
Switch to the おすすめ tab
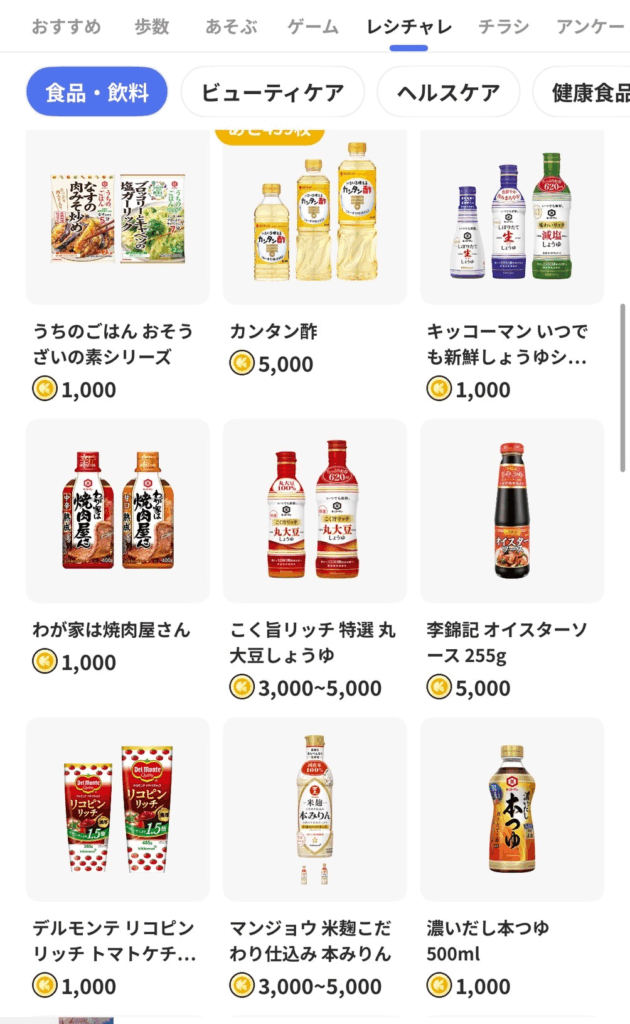pos(66,27)
